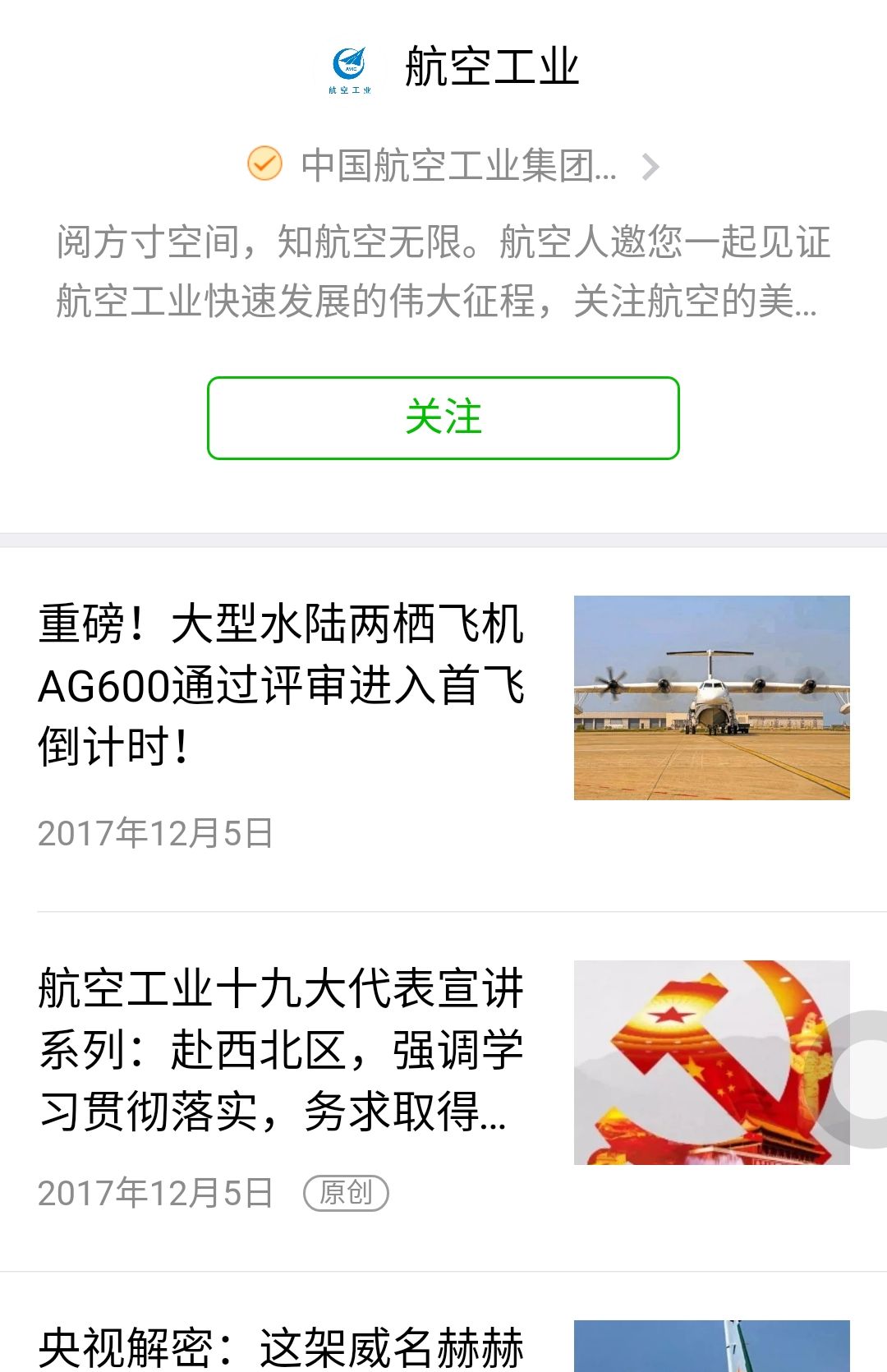
Task: Open the 十九大代表宣讲系列 article
Action: [x=281, y=1050]
